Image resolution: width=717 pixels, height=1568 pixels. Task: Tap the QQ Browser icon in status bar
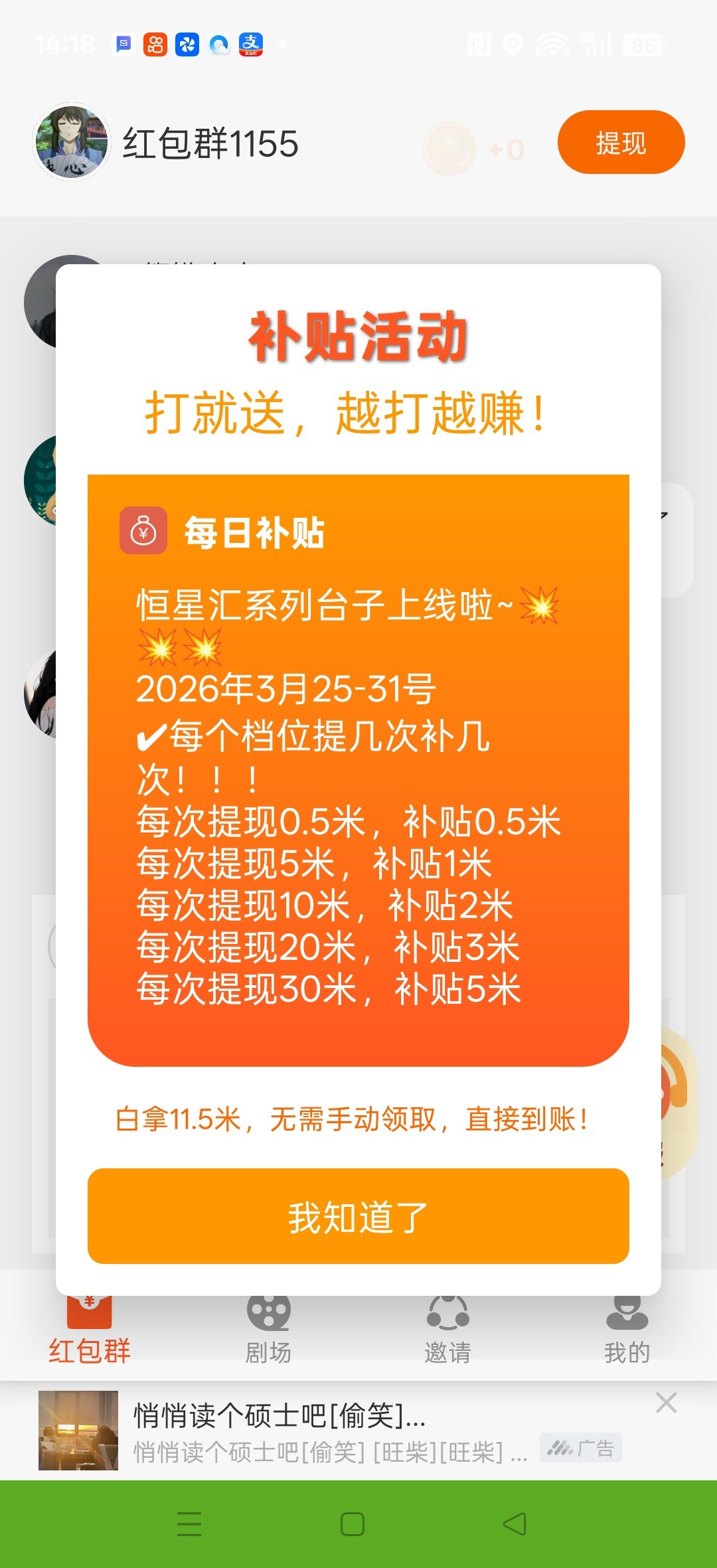(219, 44)
